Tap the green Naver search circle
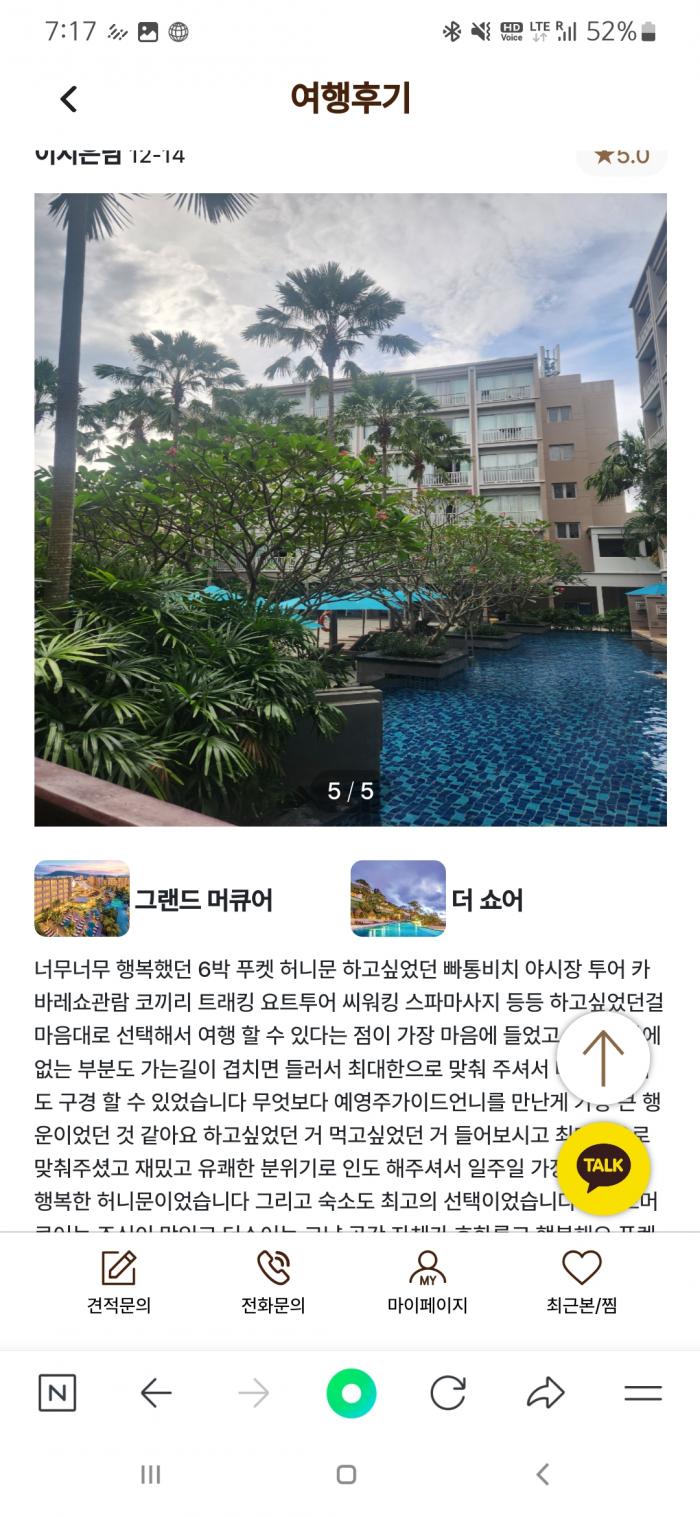 pyautogui.click(x=351, y=1394)
